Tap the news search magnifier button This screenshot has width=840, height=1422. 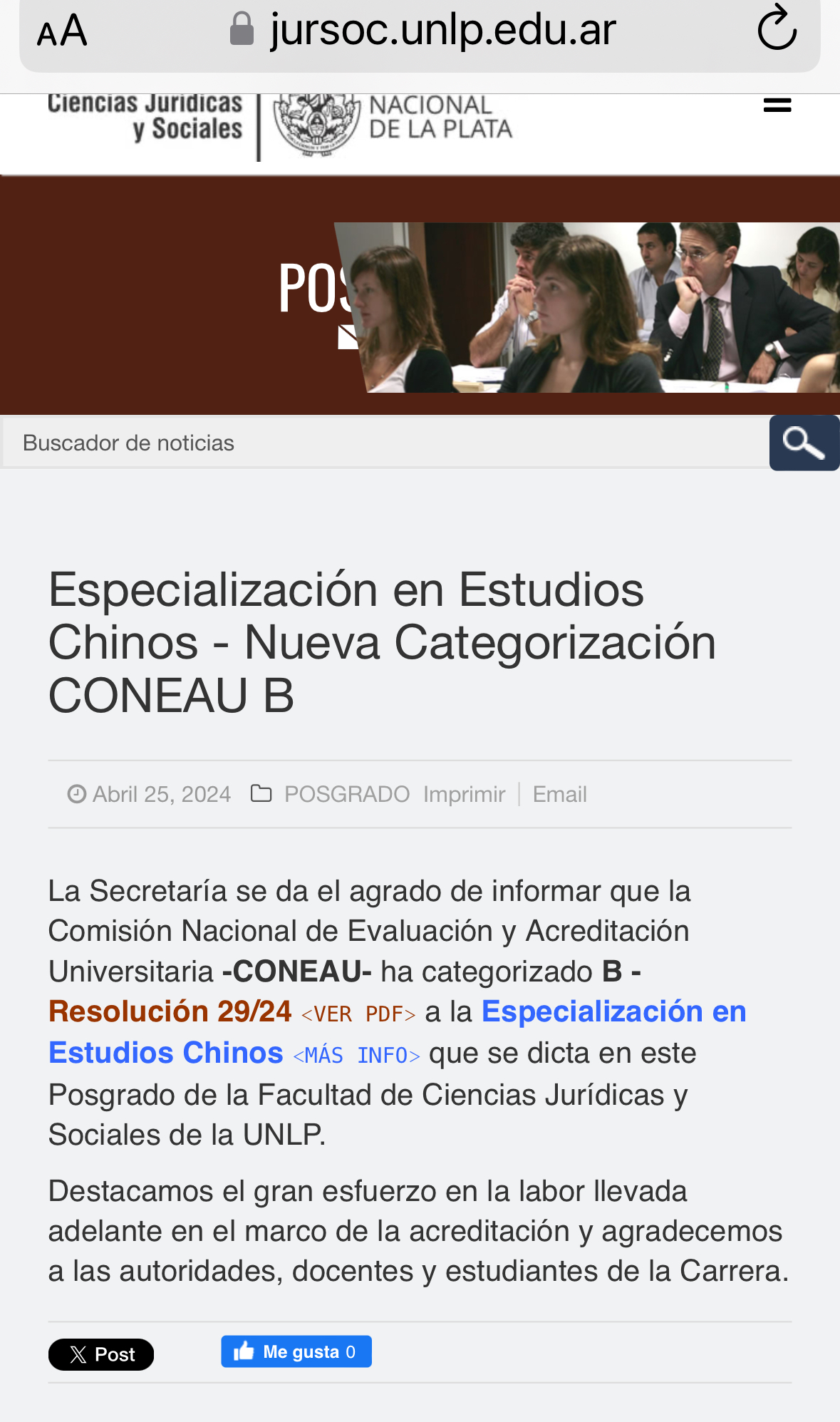(x=804, y=443)
